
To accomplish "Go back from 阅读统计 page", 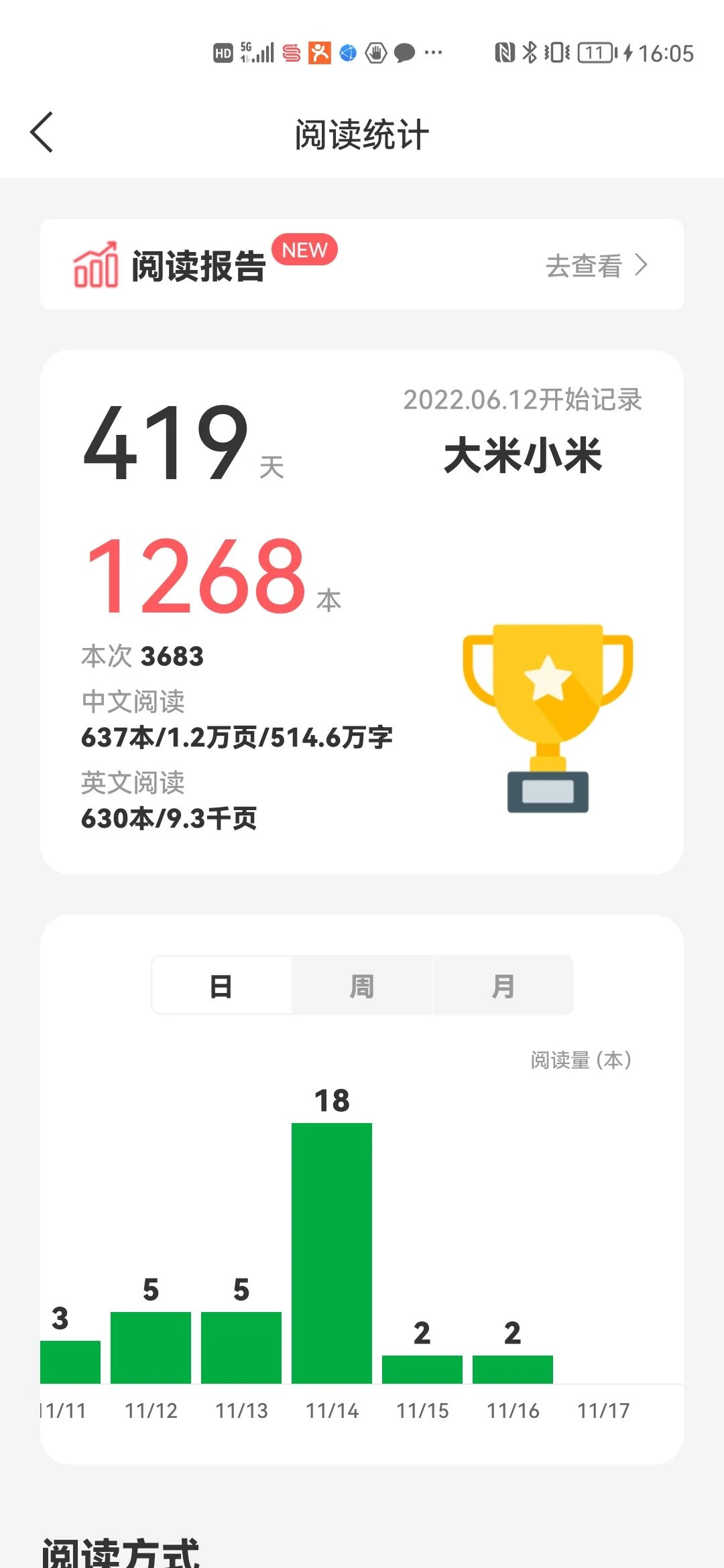I will point(42,133).
